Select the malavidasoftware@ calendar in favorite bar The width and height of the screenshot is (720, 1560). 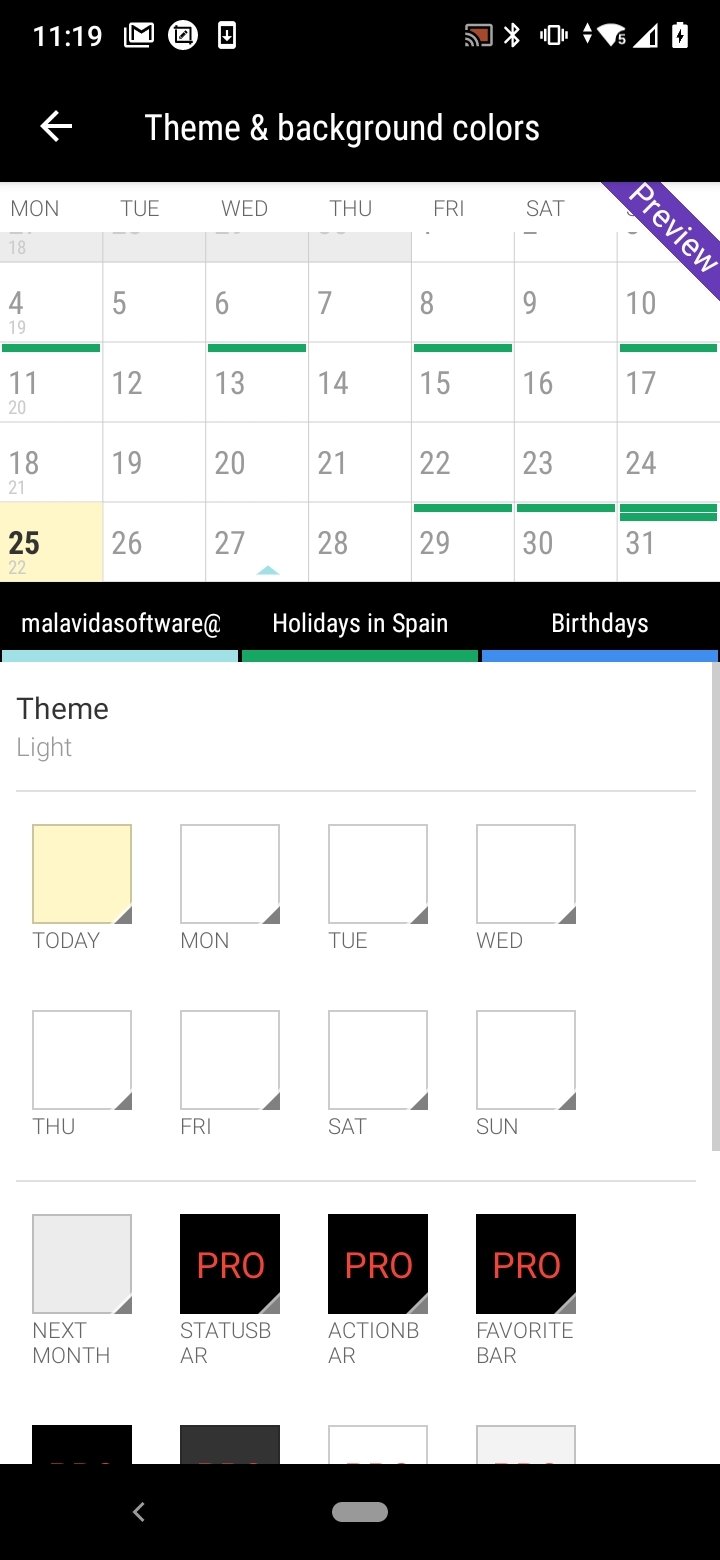[120, 624]
